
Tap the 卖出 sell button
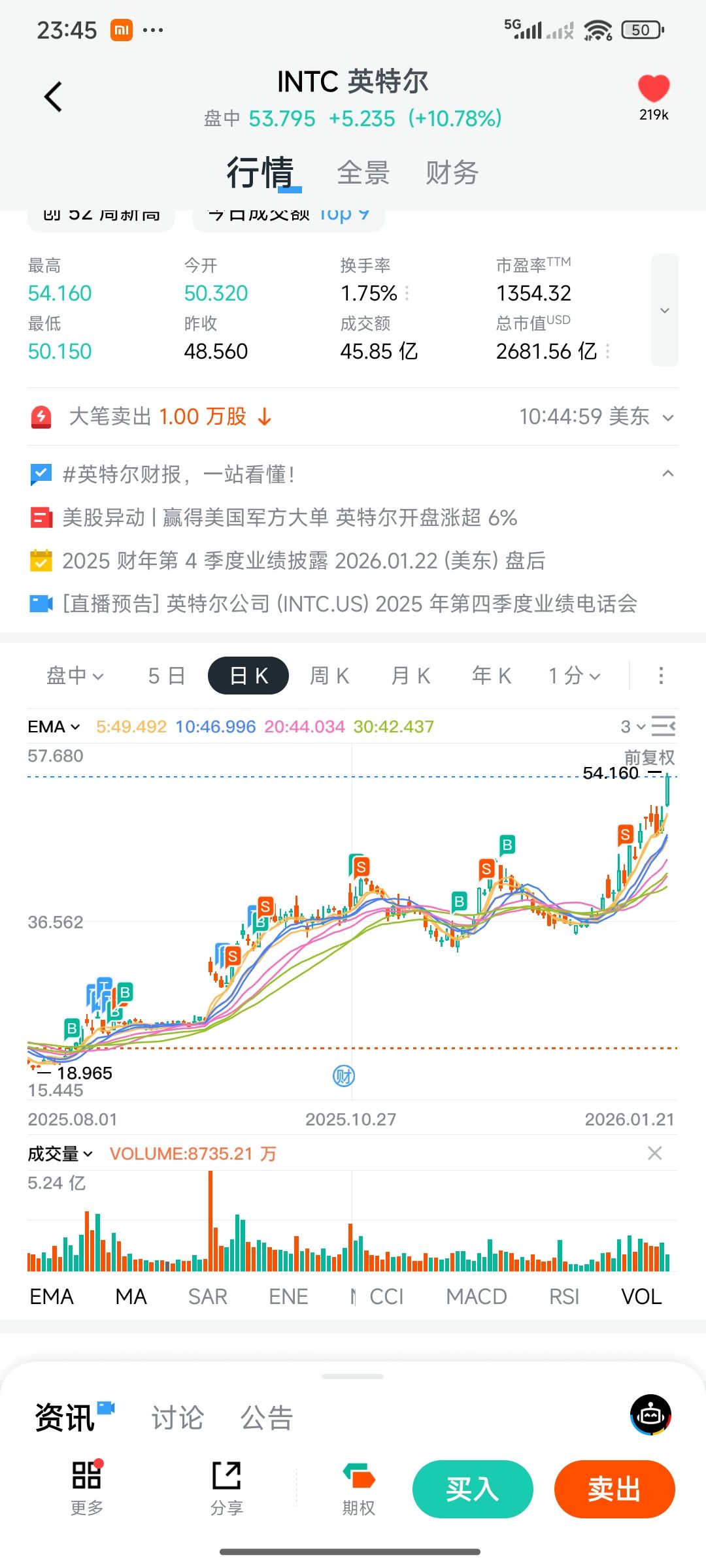pyautogui.click(x=614, y=1490)
